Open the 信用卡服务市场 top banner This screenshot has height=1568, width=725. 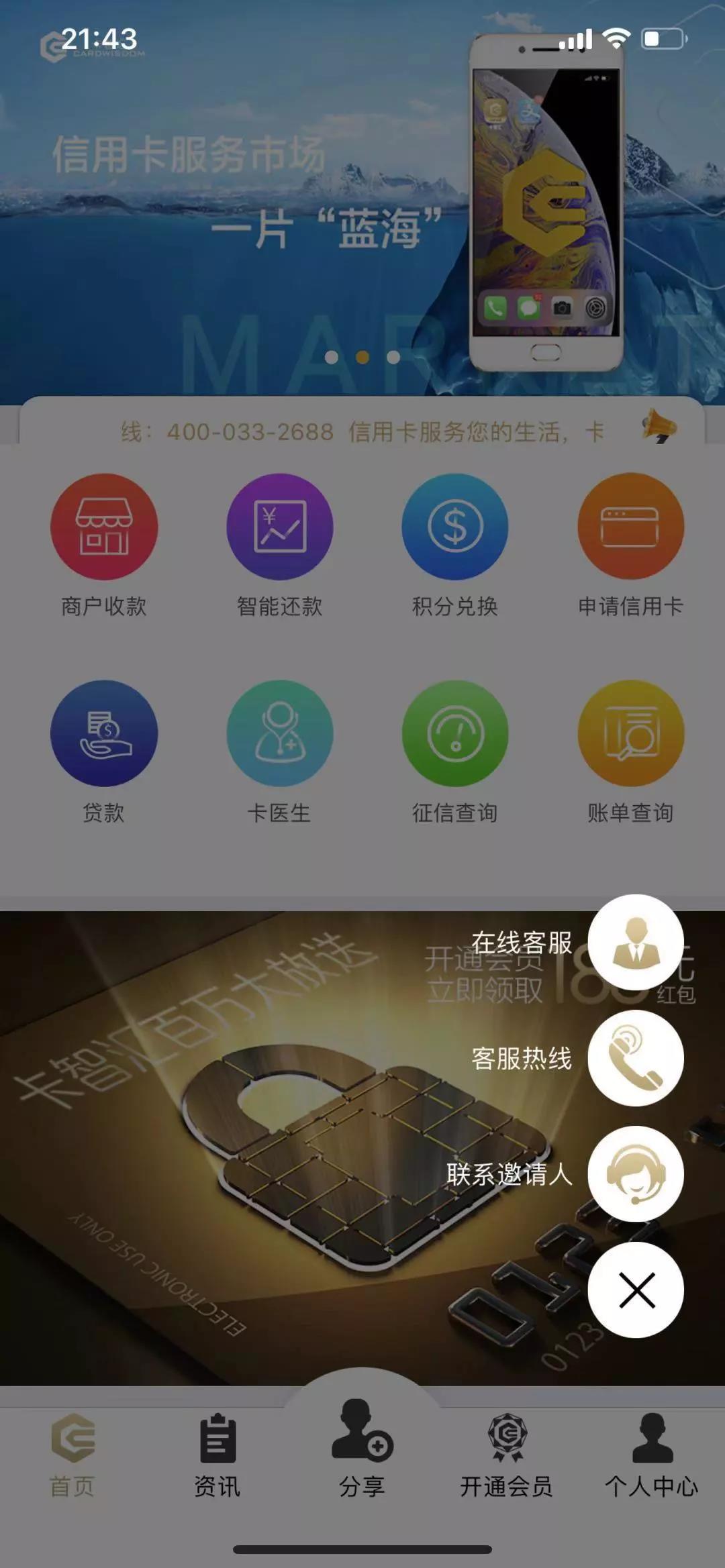269,201
